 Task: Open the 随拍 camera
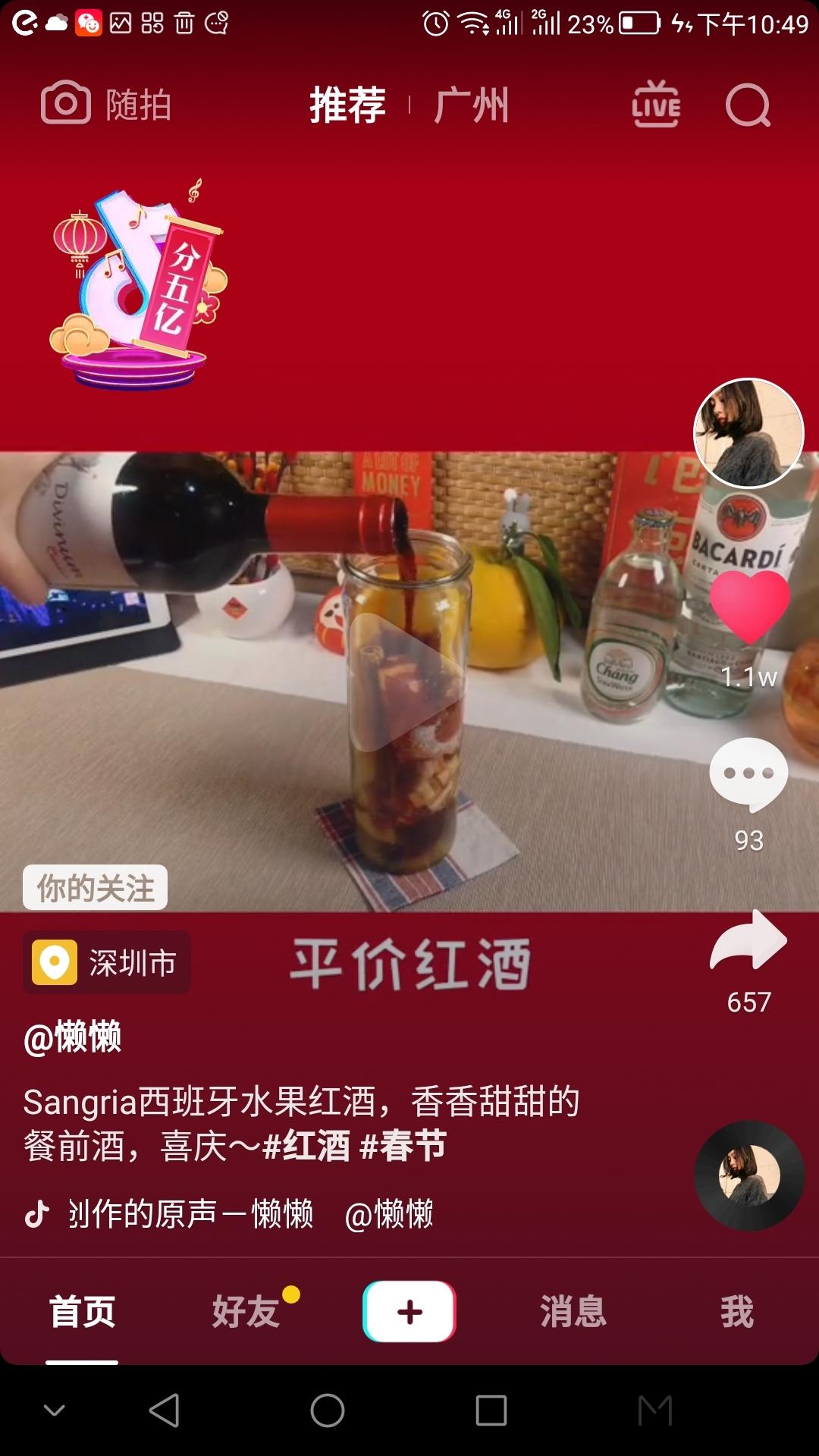106,104
